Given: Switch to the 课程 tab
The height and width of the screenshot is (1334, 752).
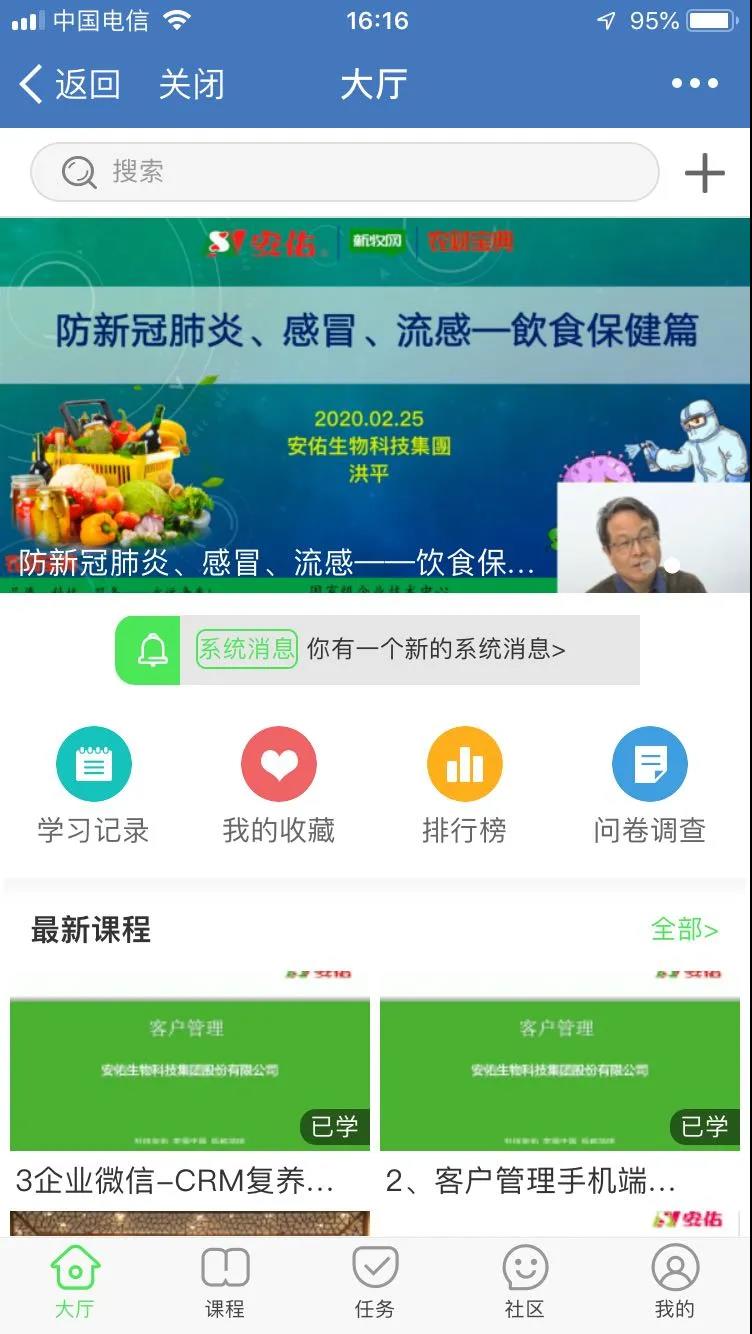Looking at the screenshot, I should point(225,1282).
